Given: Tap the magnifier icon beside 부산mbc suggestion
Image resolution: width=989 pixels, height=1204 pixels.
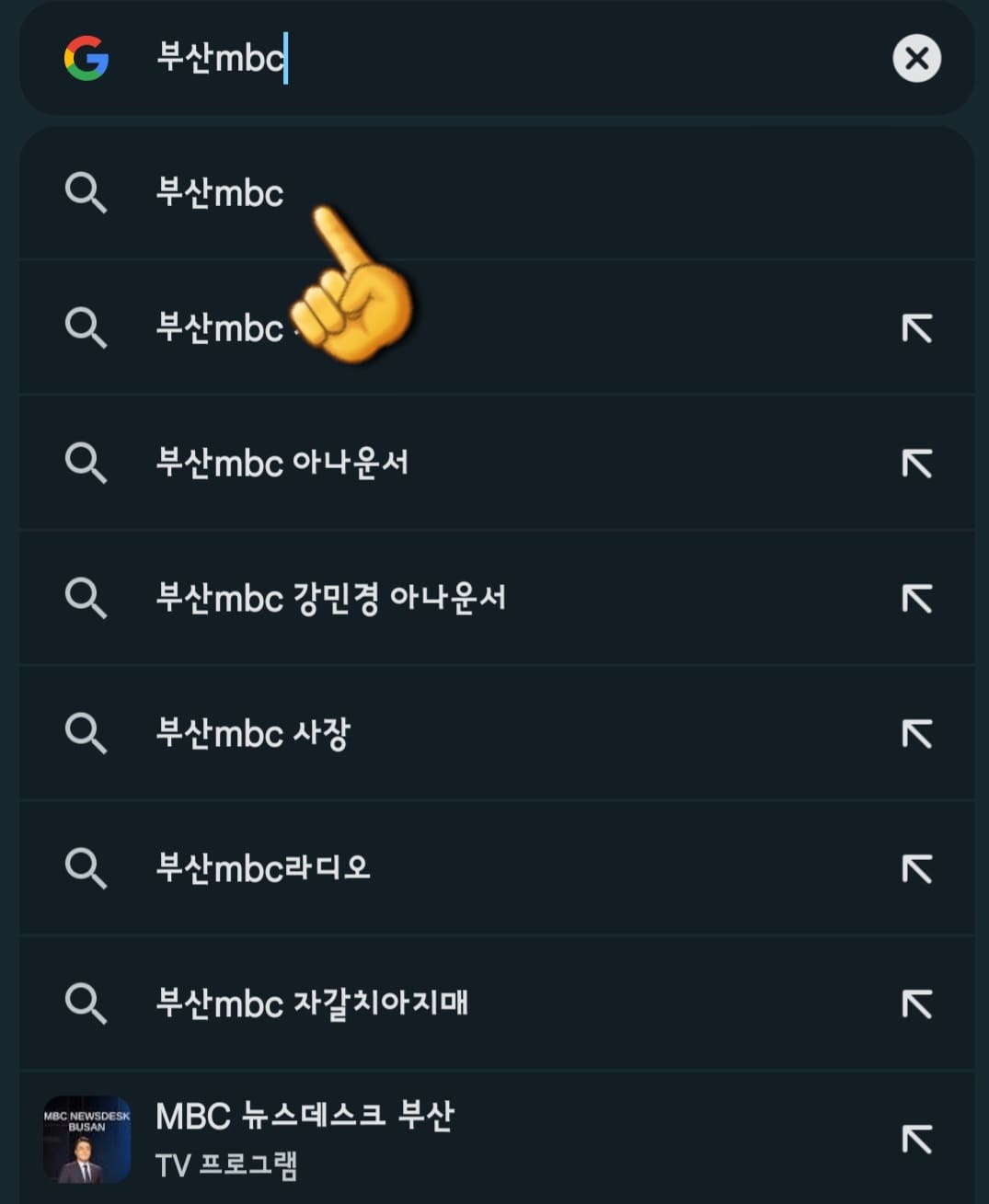Looking at the screenshot, I should 86,193.
